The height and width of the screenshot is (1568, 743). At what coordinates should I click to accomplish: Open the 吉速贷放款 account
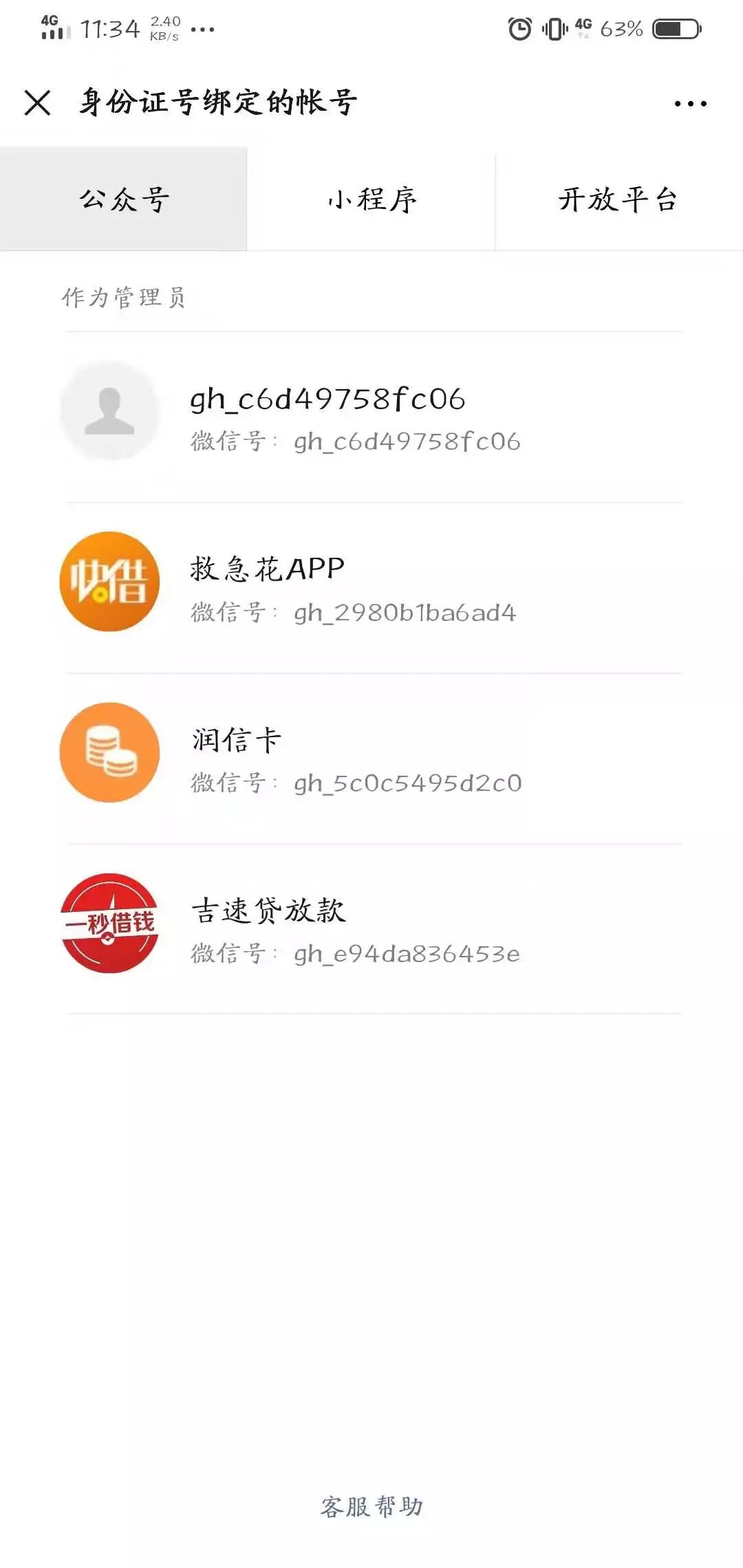click(x=371, y=929)
